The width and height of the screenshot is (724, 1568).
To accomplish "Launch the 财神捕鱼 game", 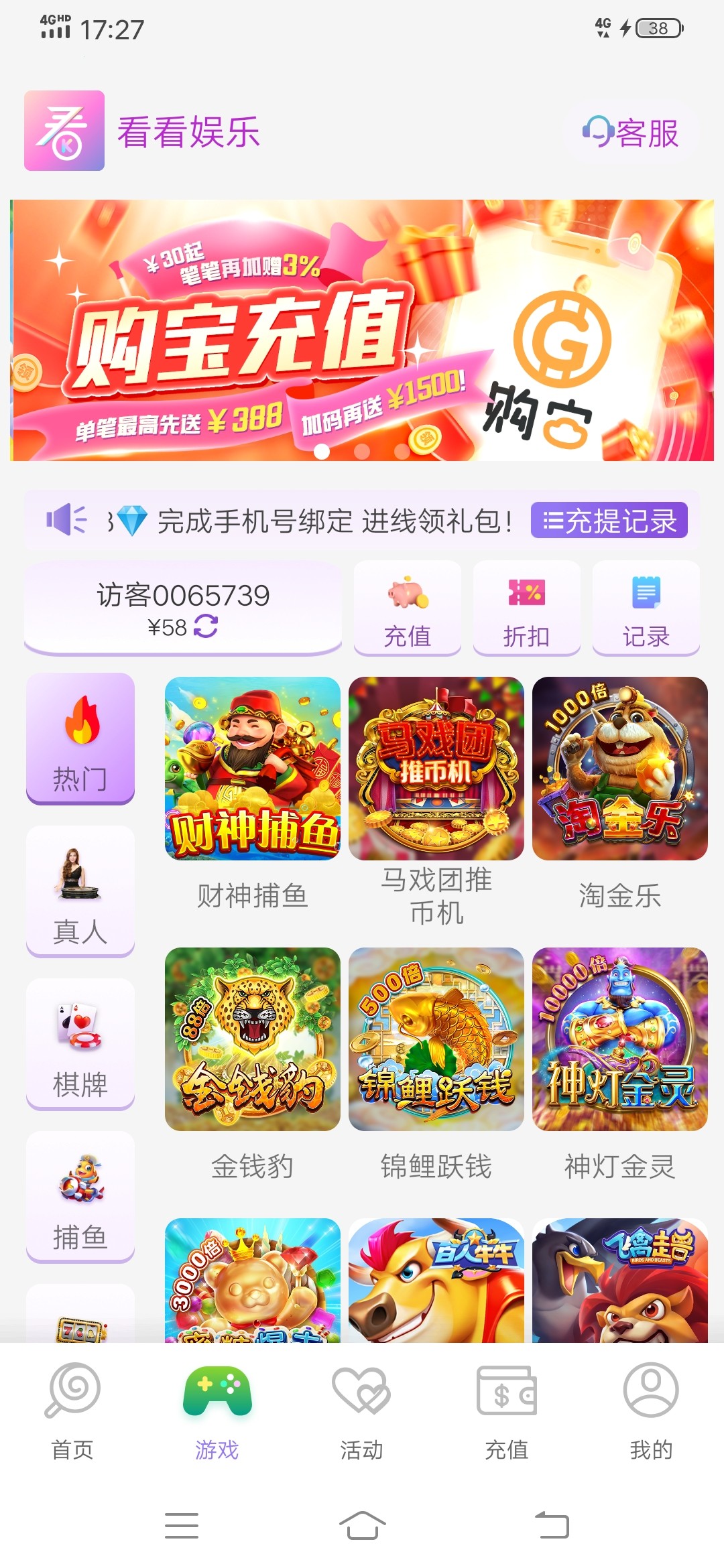I will tap(253, 769).
